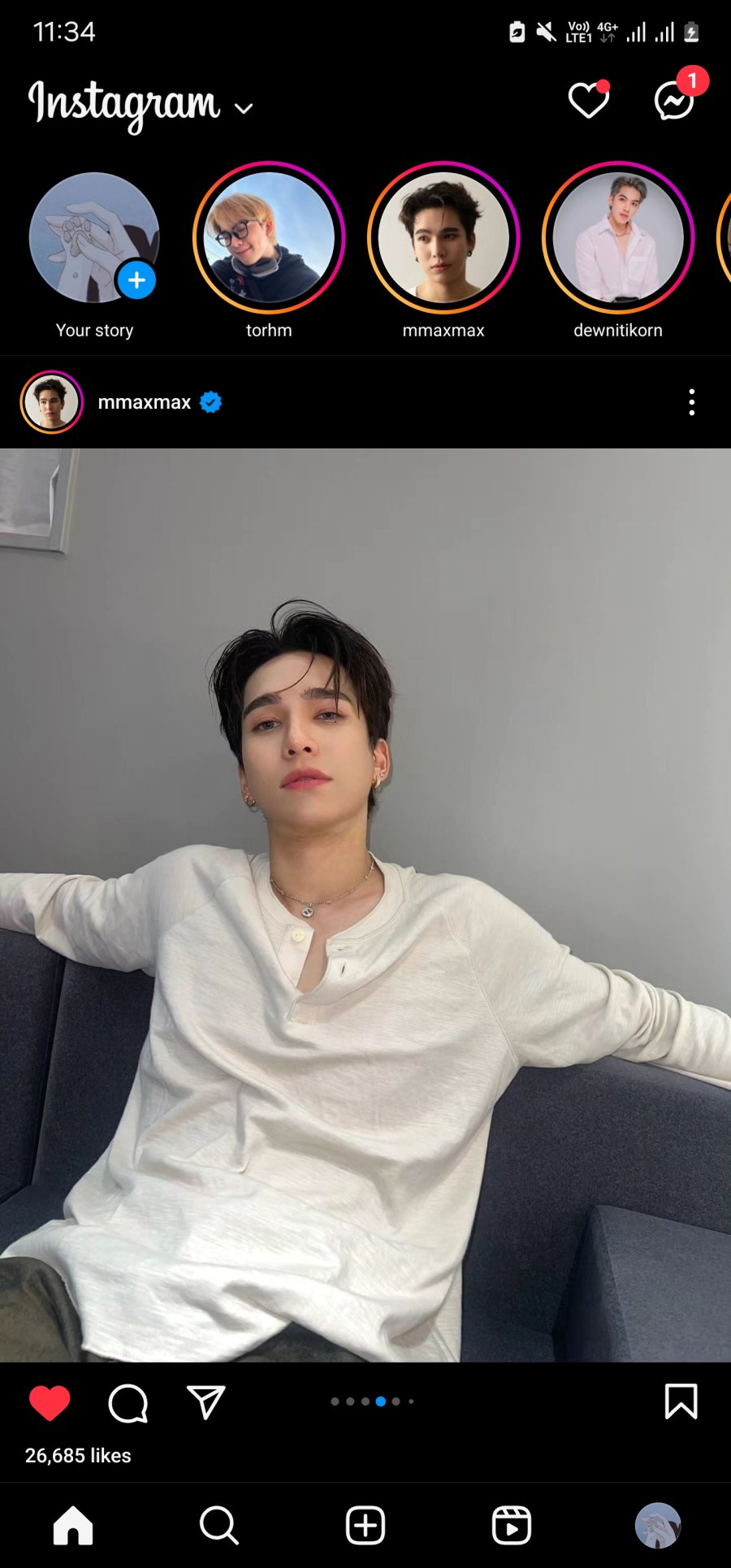View mmaxmax's story in stories tray
Screen dimensions: 731x1568
point(443,239)
